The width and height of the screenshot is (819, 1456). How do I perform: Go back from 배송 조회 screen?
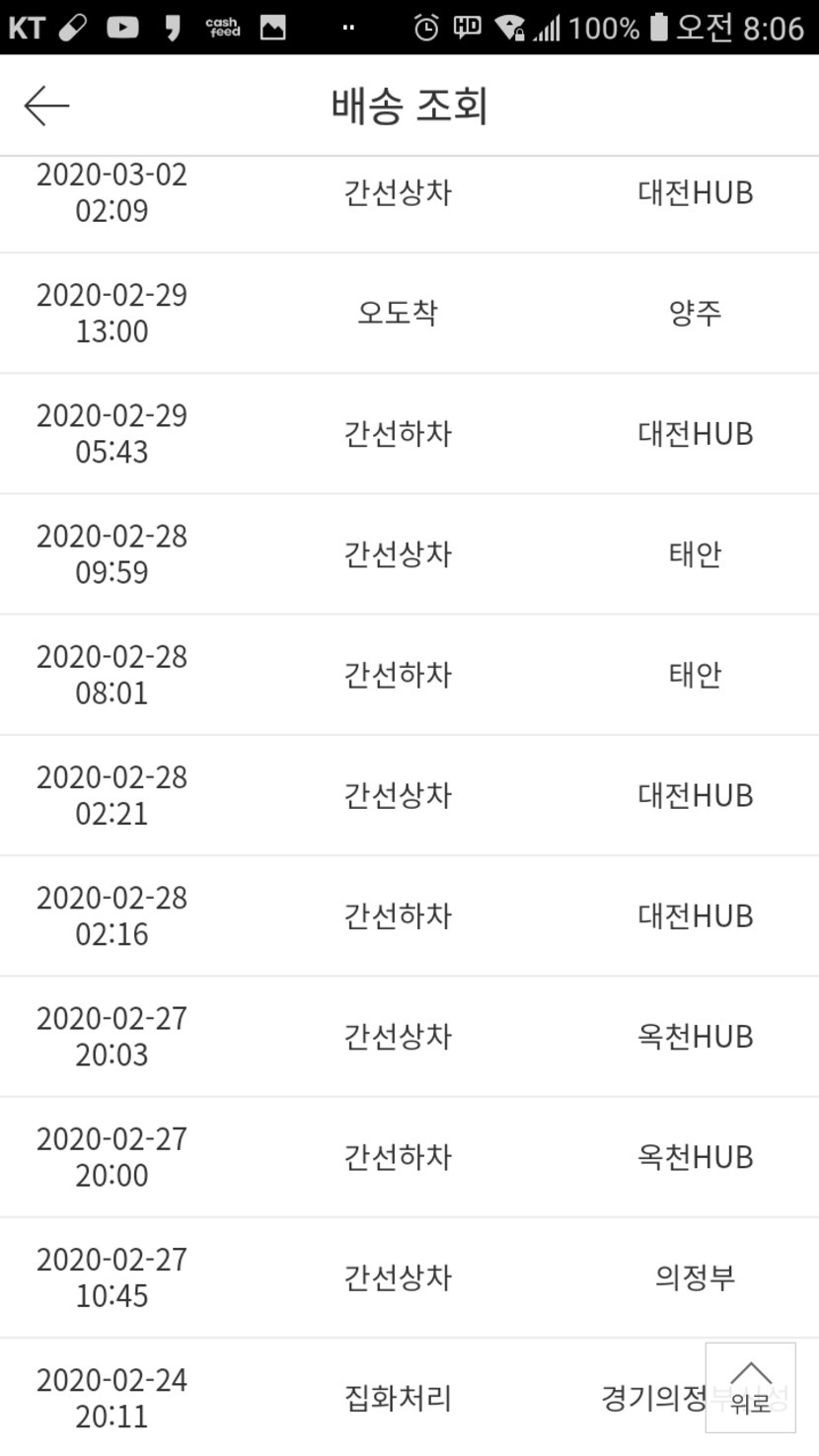point(46,106)
